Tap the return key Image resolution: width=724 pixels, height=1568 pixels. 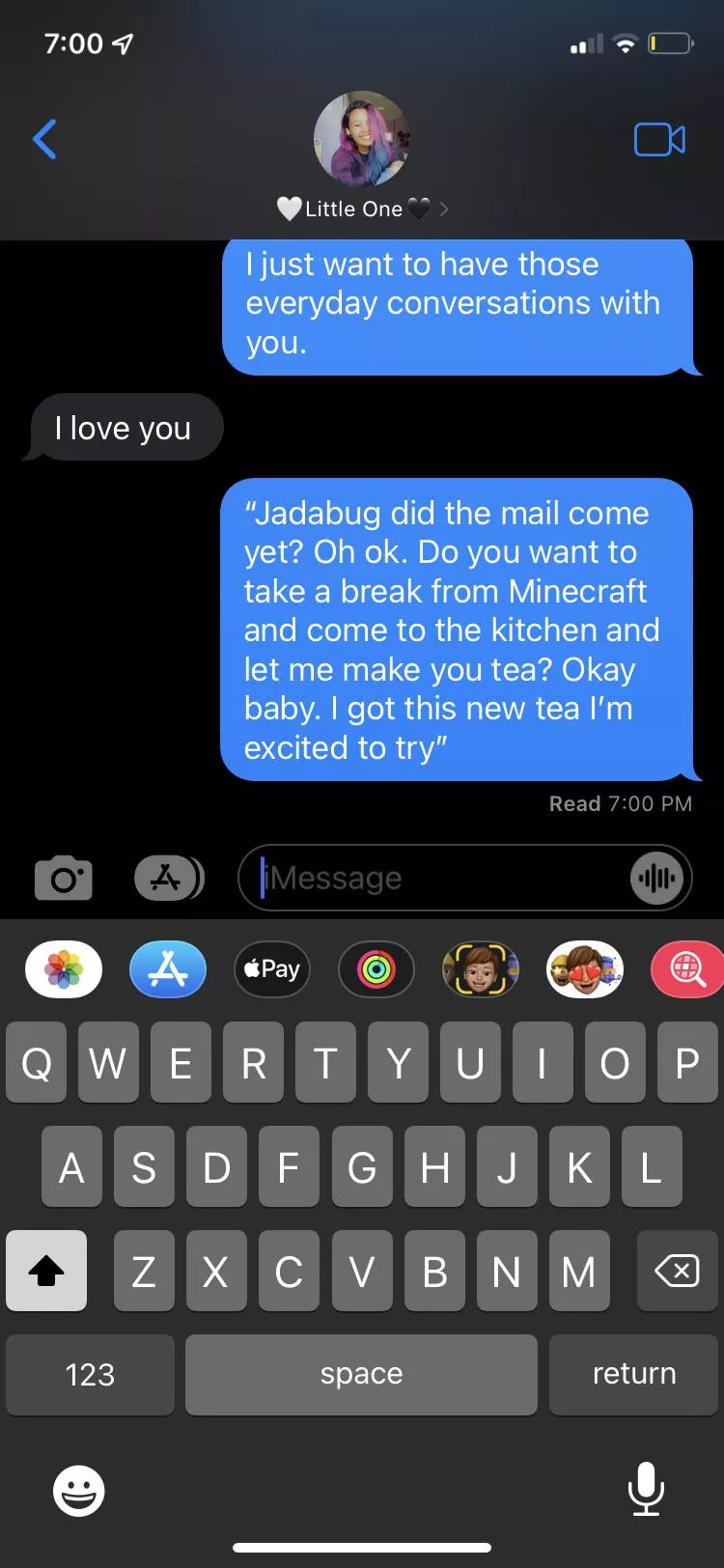coord(633,1374)
